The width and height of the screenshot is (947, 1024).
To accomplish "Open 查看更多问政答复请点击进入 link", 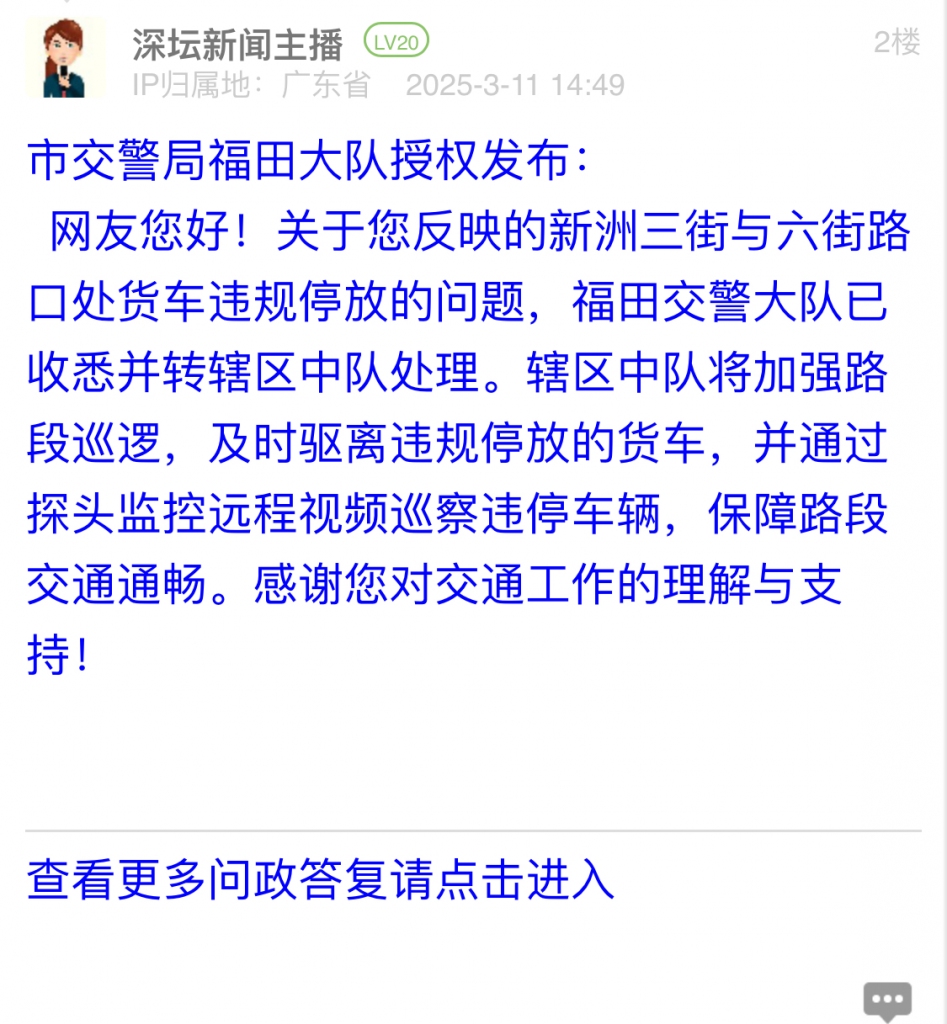I will pos(320,879).
